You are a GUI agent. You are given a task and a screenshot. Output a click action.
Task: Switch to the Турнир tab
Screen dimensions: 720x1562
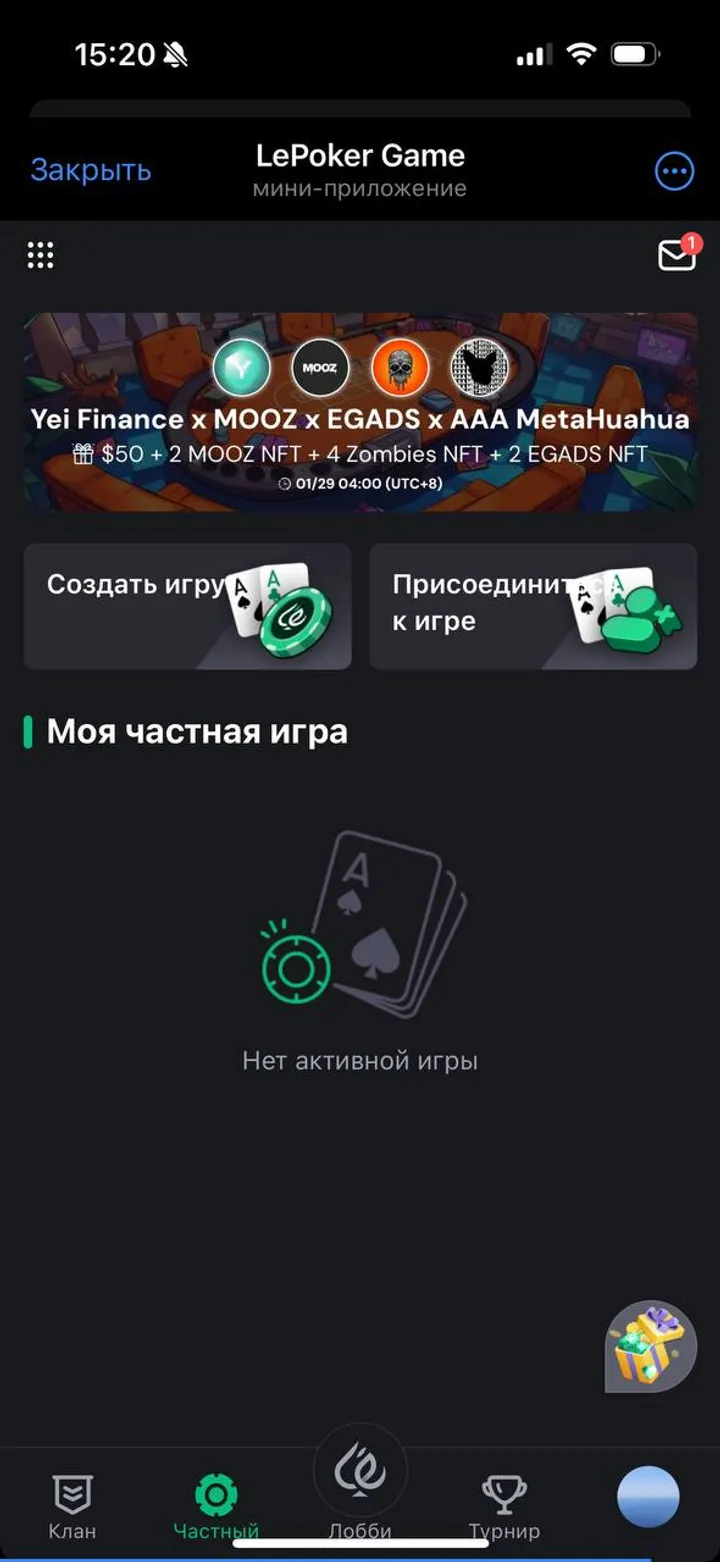[x=503, y=1500]
